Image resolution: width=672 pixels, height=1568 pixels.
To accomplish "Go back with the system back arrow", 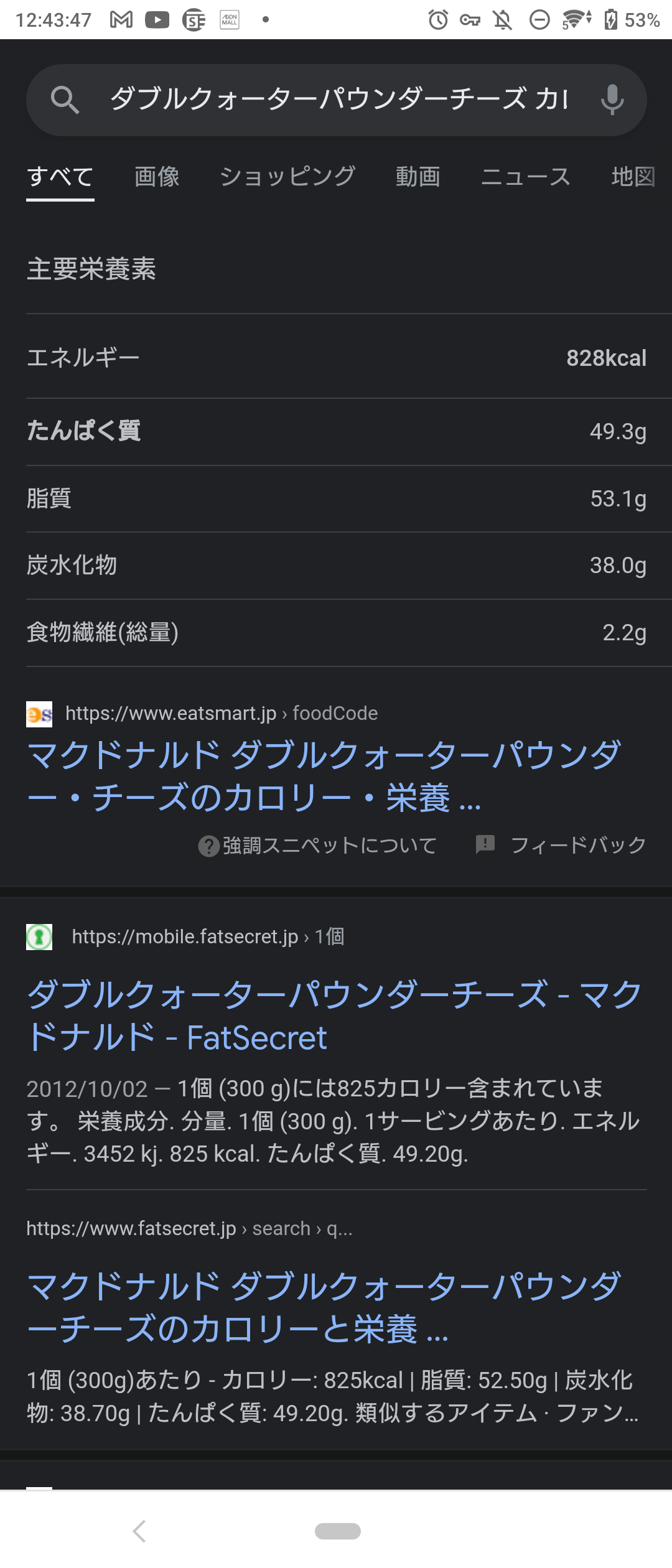I will (139, 1531).
